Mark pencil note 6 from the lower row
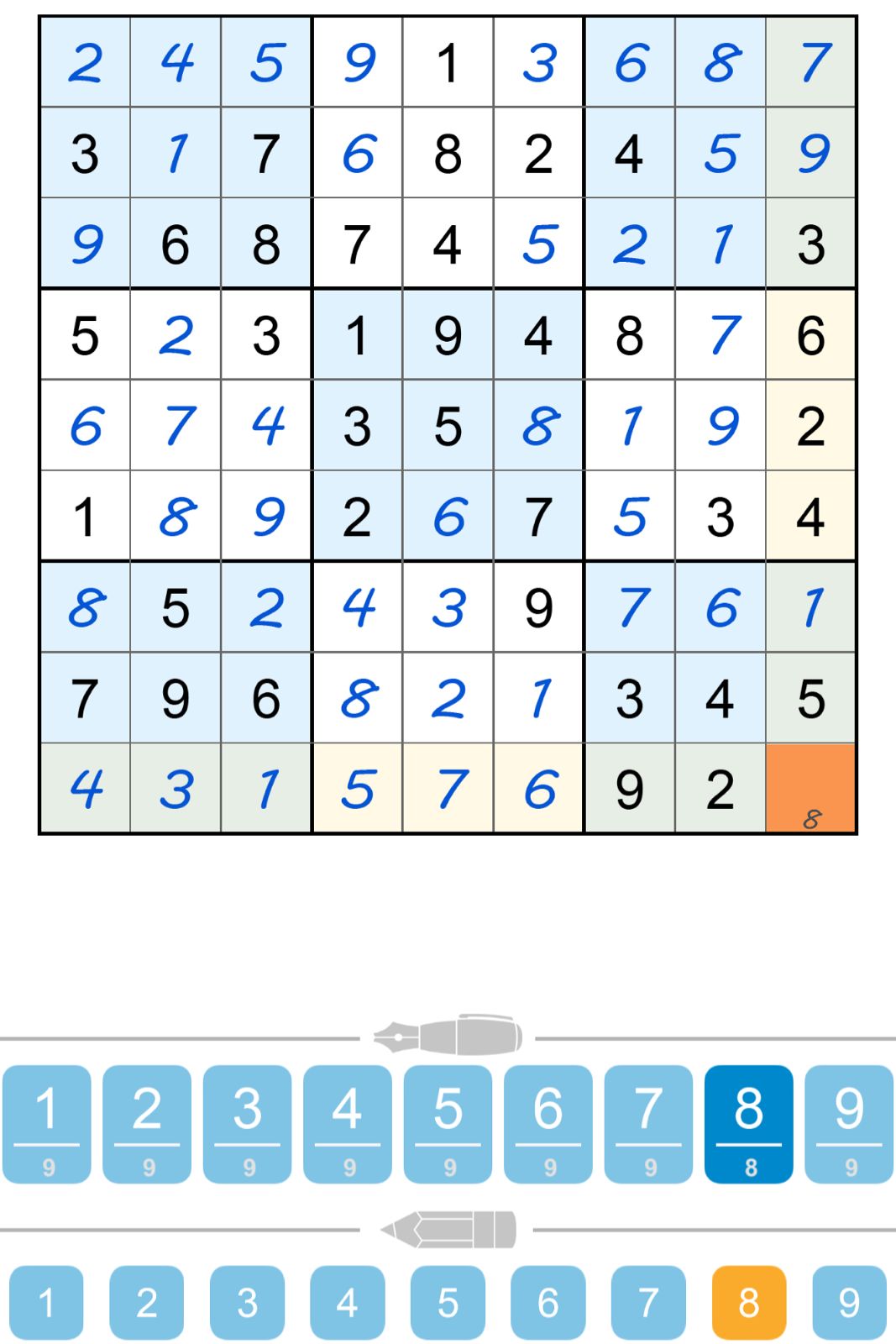The image size is (896, 1344). [x=548, y=1302]
